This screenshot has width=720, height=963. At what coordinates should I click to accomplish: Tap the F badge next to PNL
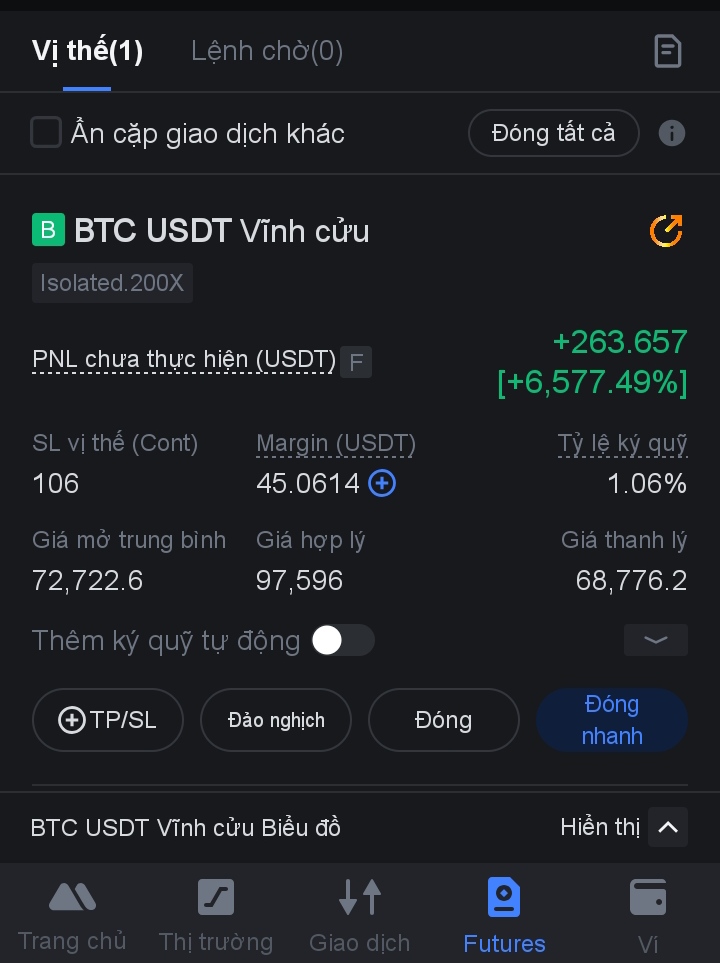pos(356,362)
